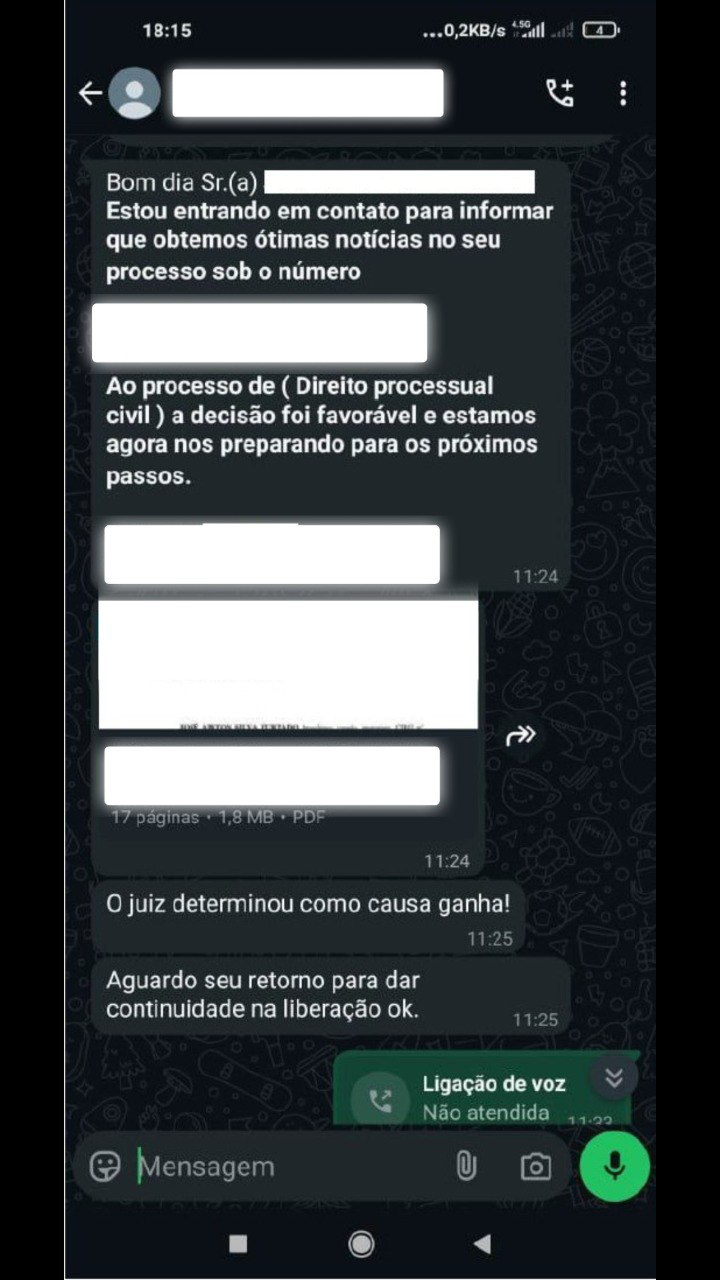Image resolution: width=720 pixels, height=1280 pixels.
Task: Attach a file with the paperclip
Action: 465,1166
